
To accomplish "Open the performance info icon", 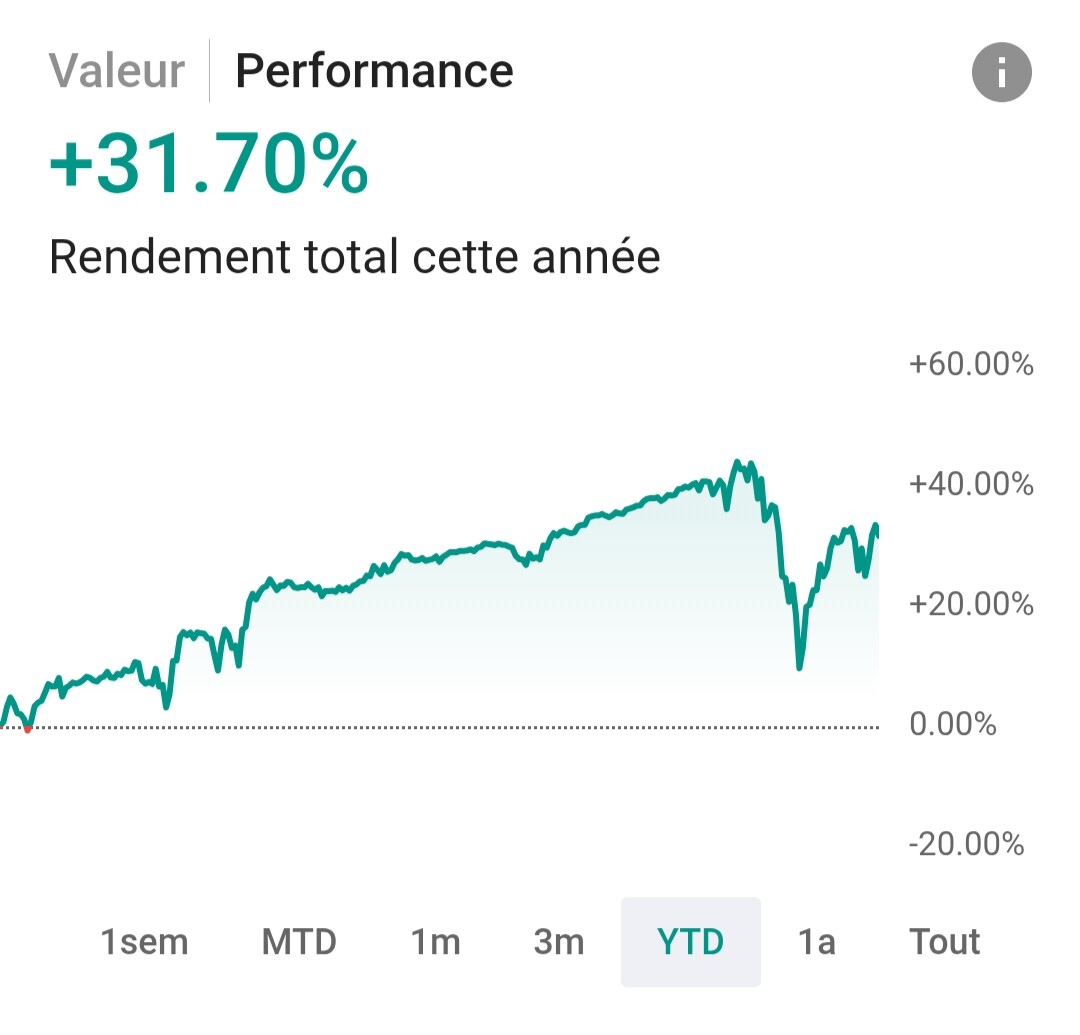I will pyautogui.click(x=1001, y=72).
